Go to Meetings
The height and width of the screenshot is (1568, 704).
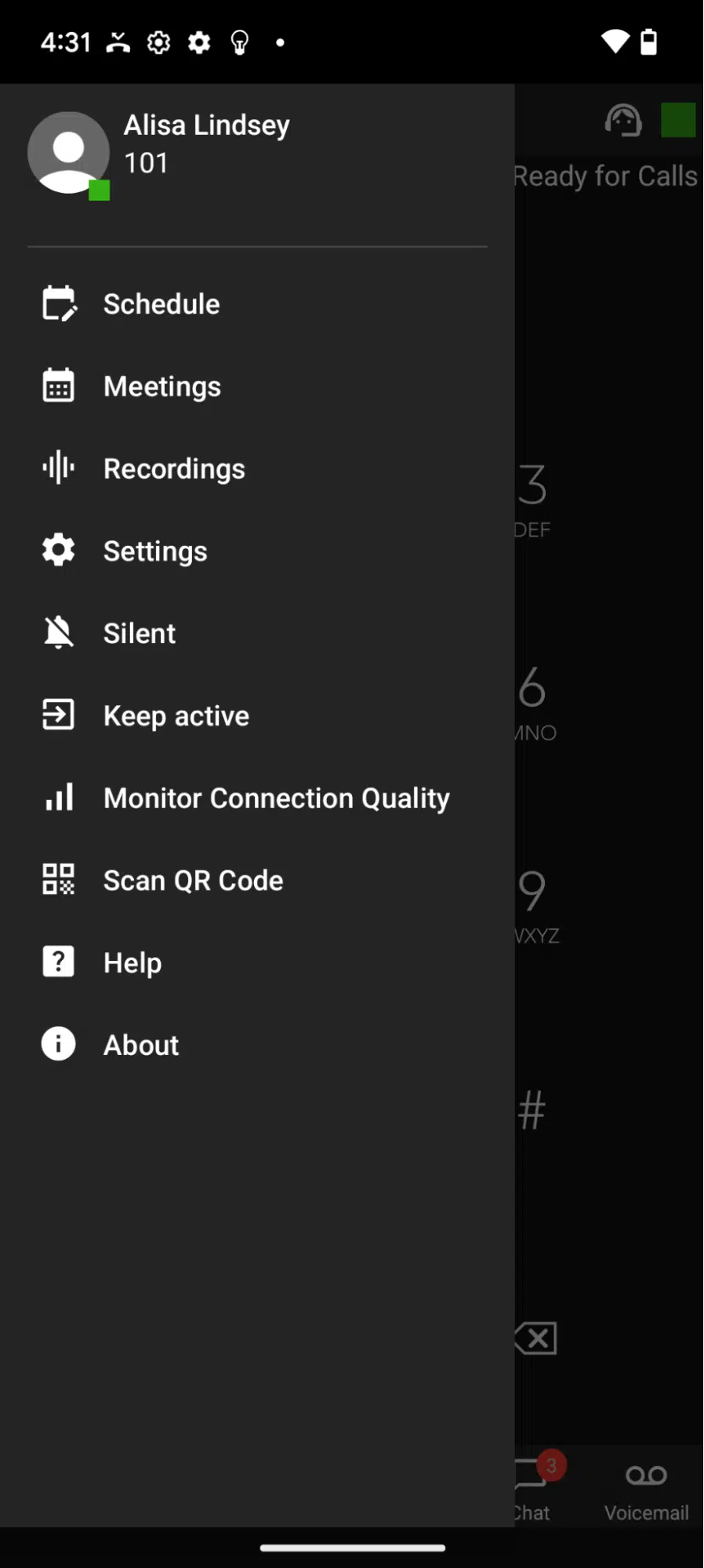pyautogui.click(x=257, y=386)
